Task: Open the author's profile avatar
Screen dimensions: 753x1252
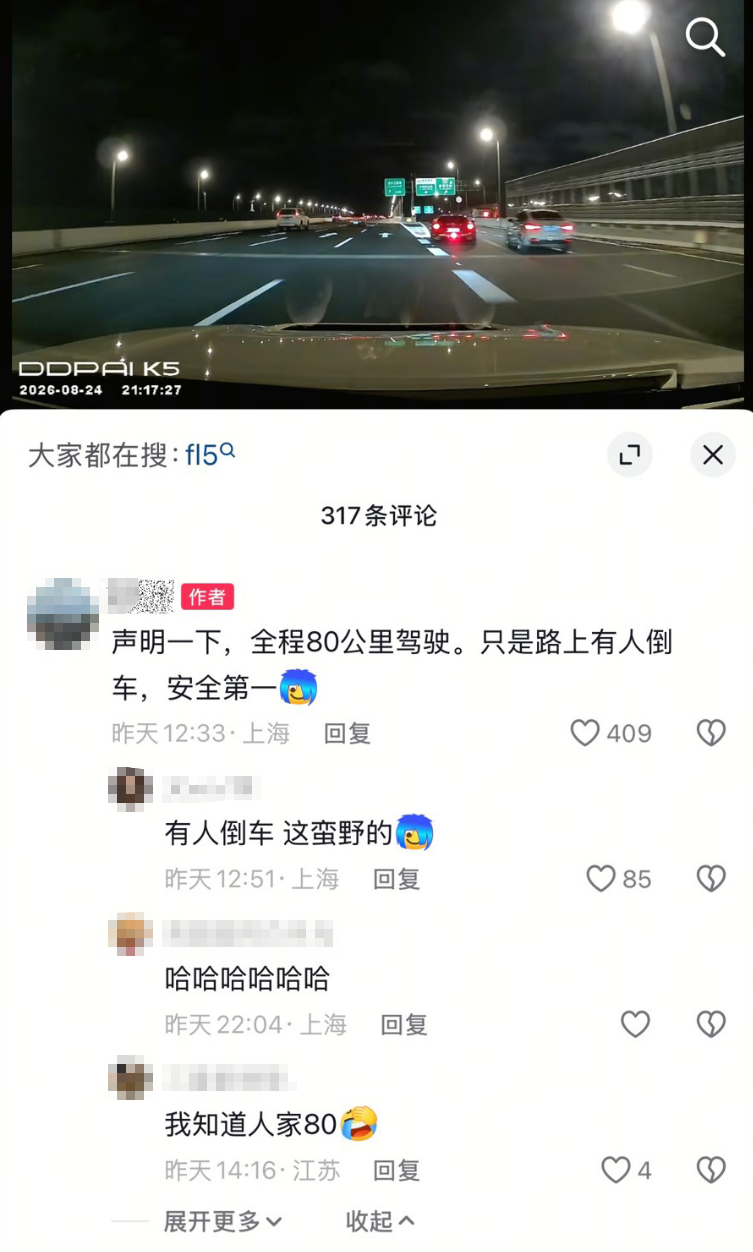Action: 62,614
